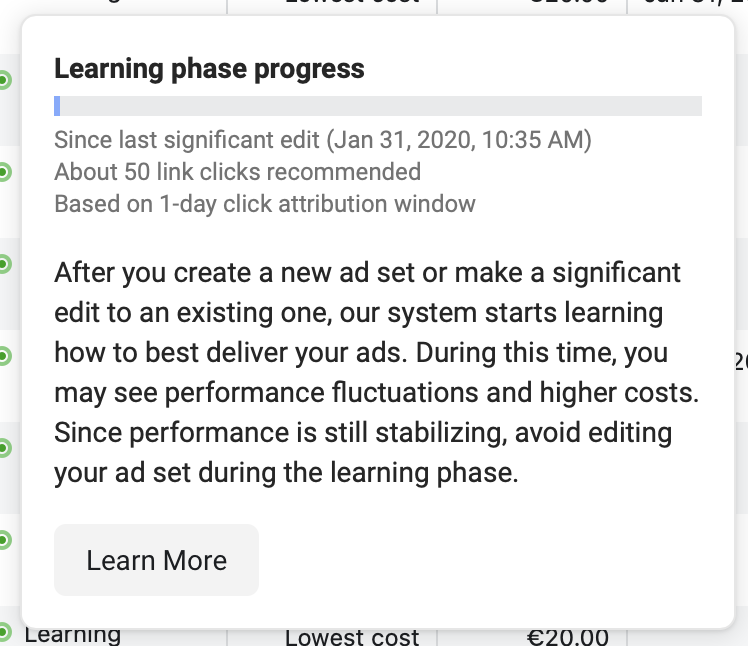Open Learn More about the learning phase
The height and width of the screenshot is (646, 748).
click(x=156, y=560)
